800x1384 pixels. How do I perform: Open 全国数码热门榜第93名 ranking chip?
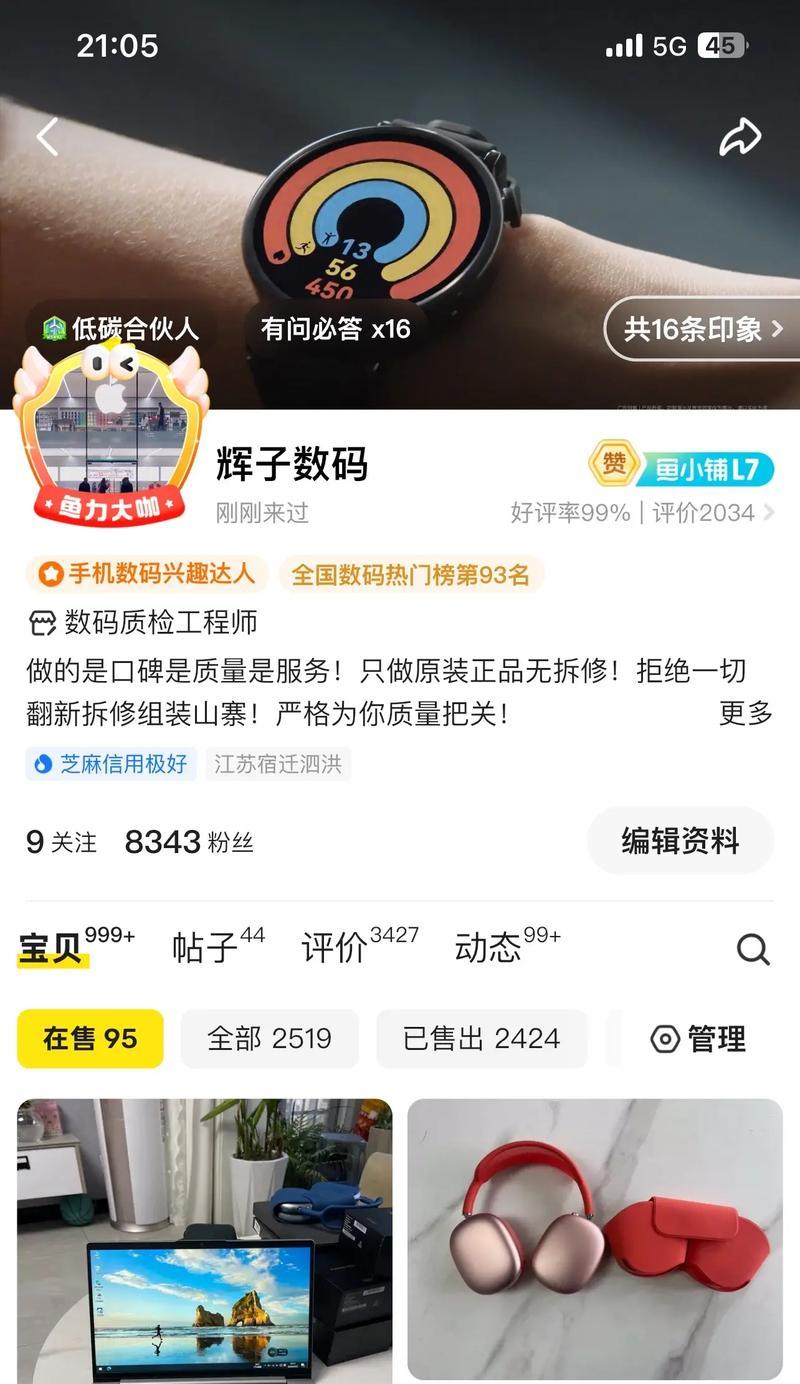pos(410,574)
